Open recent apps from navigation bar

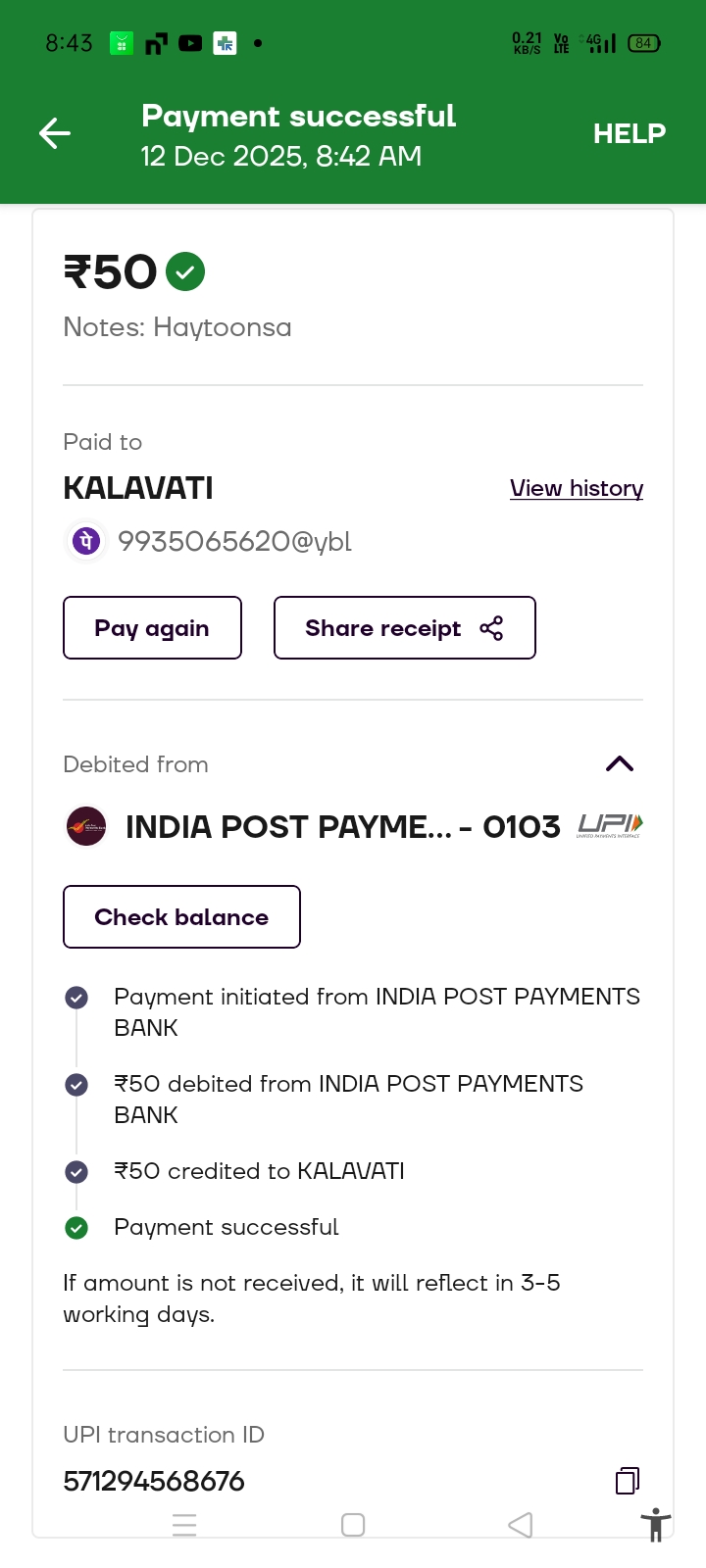(x=184, y=1525)
